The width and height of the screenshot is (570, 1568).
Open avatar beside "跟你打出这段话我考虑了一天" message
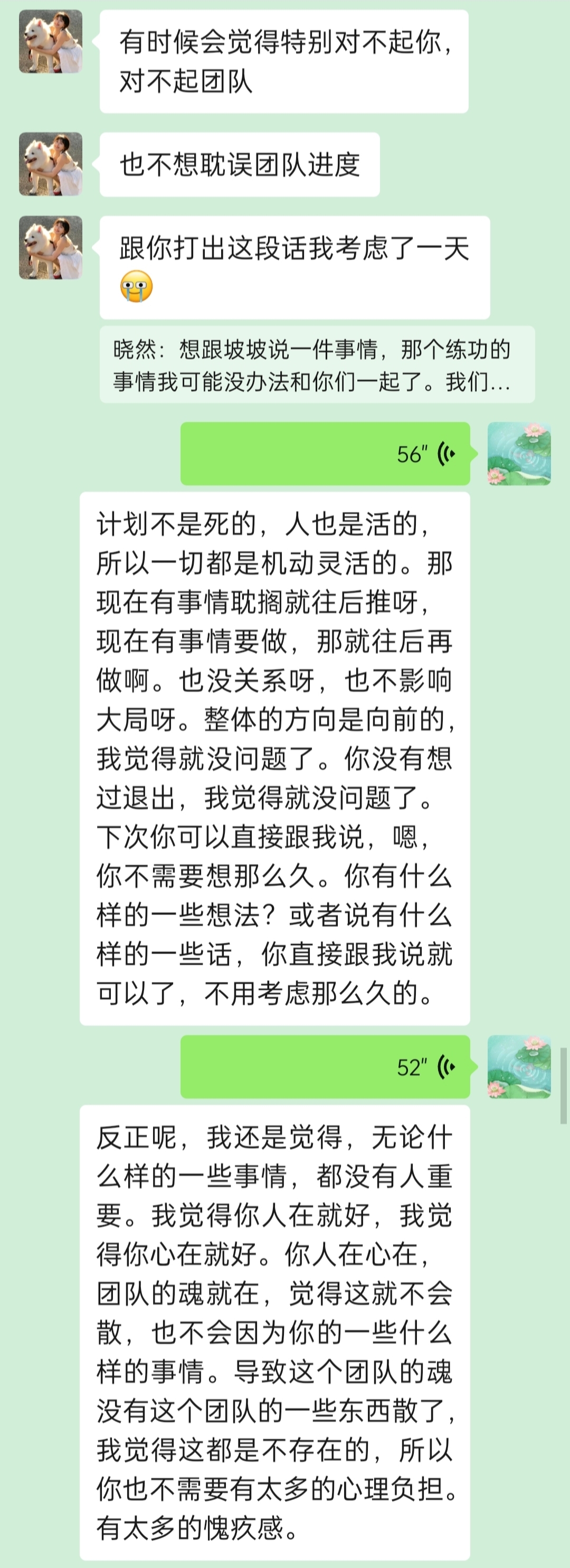51,248
